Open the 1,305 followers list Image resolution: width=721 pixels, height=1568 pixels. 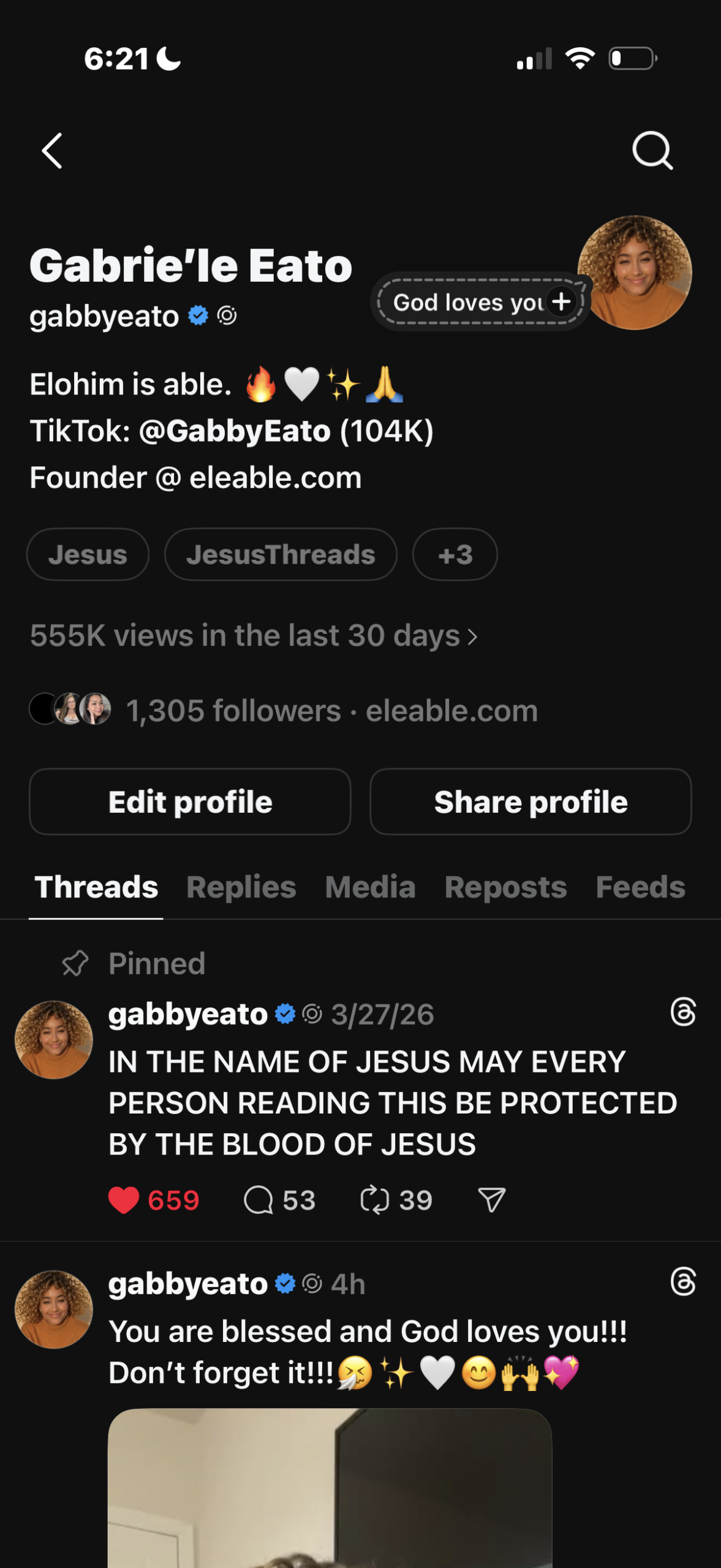click(233, 710)
